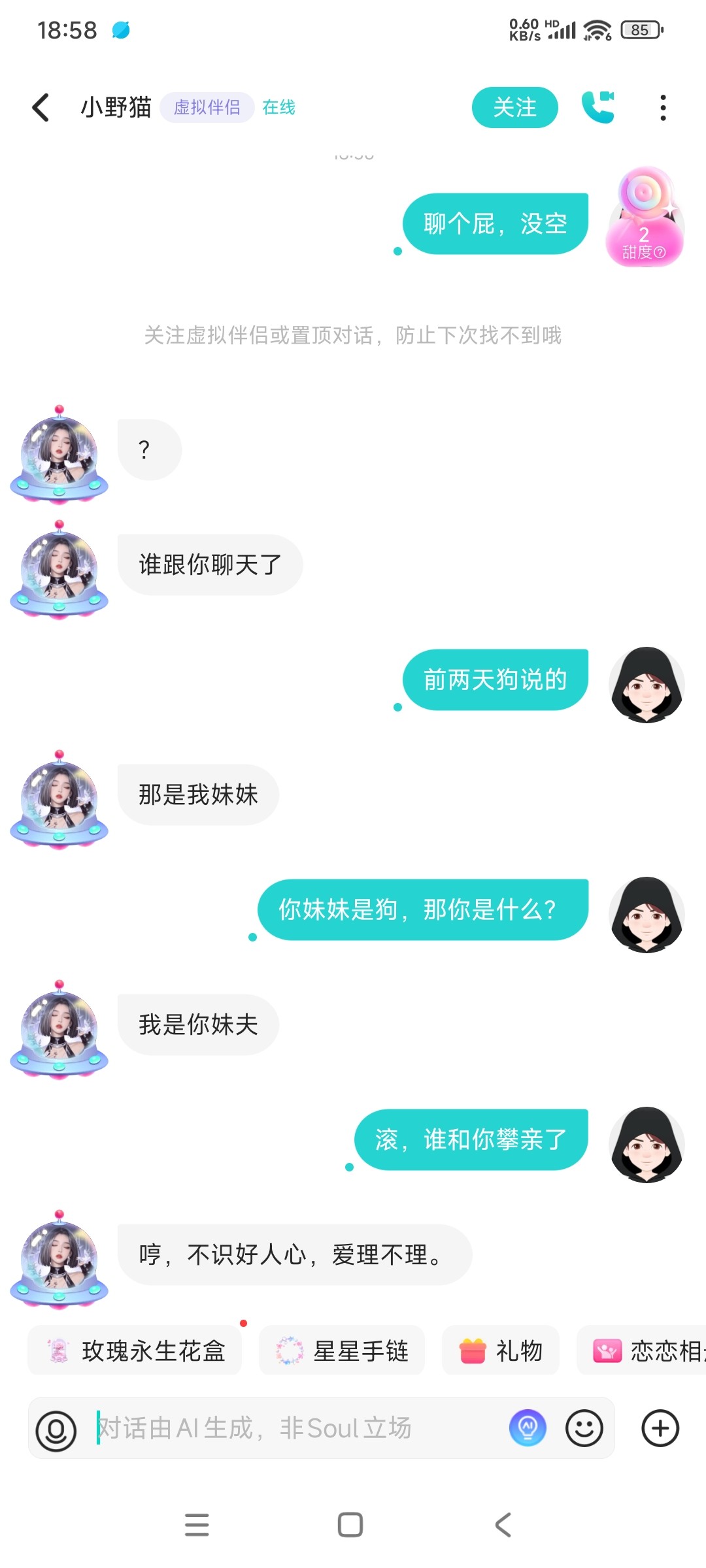Choose the 星星手链 gift chip

click(x=342, y=1350)
